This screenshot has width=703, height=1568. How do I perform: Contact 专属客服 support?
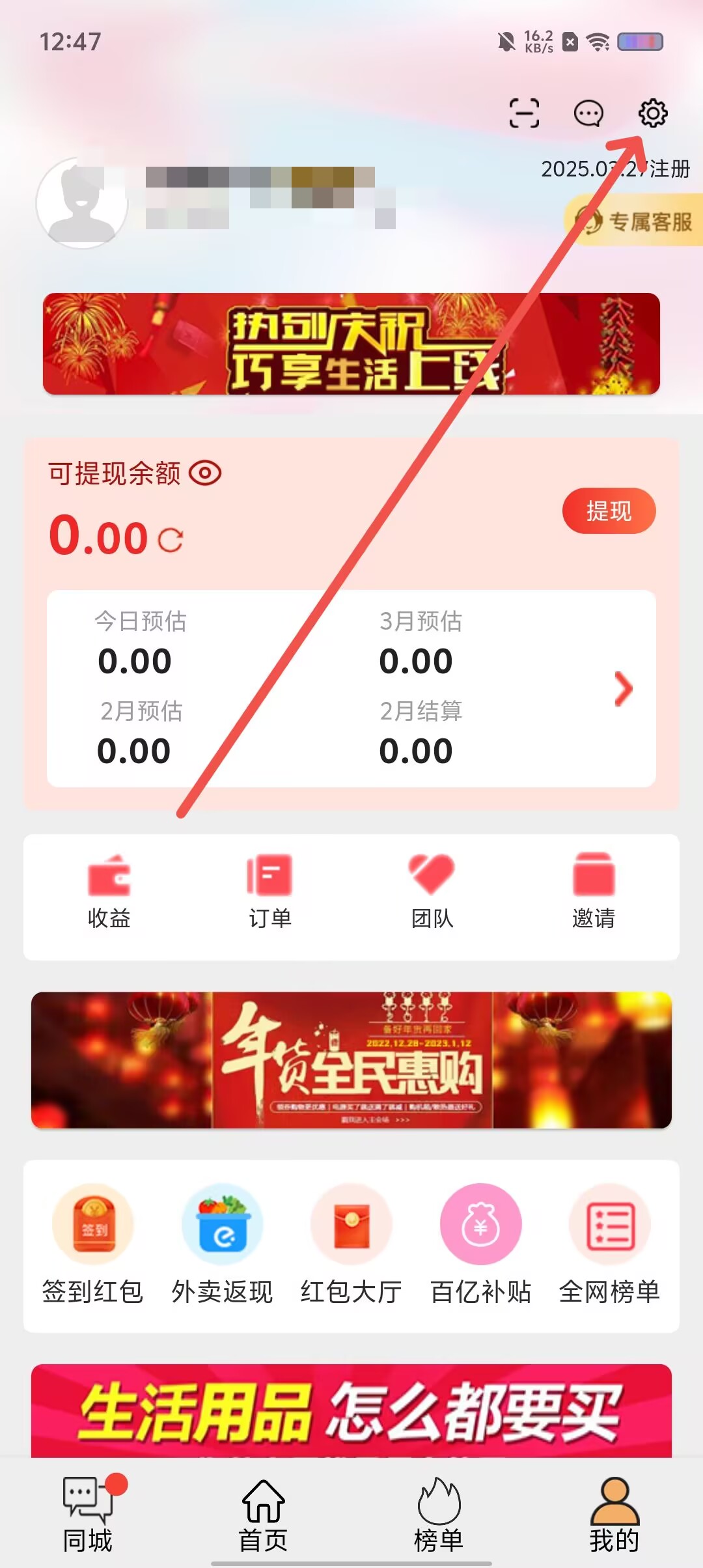click(x=635, y=222)
